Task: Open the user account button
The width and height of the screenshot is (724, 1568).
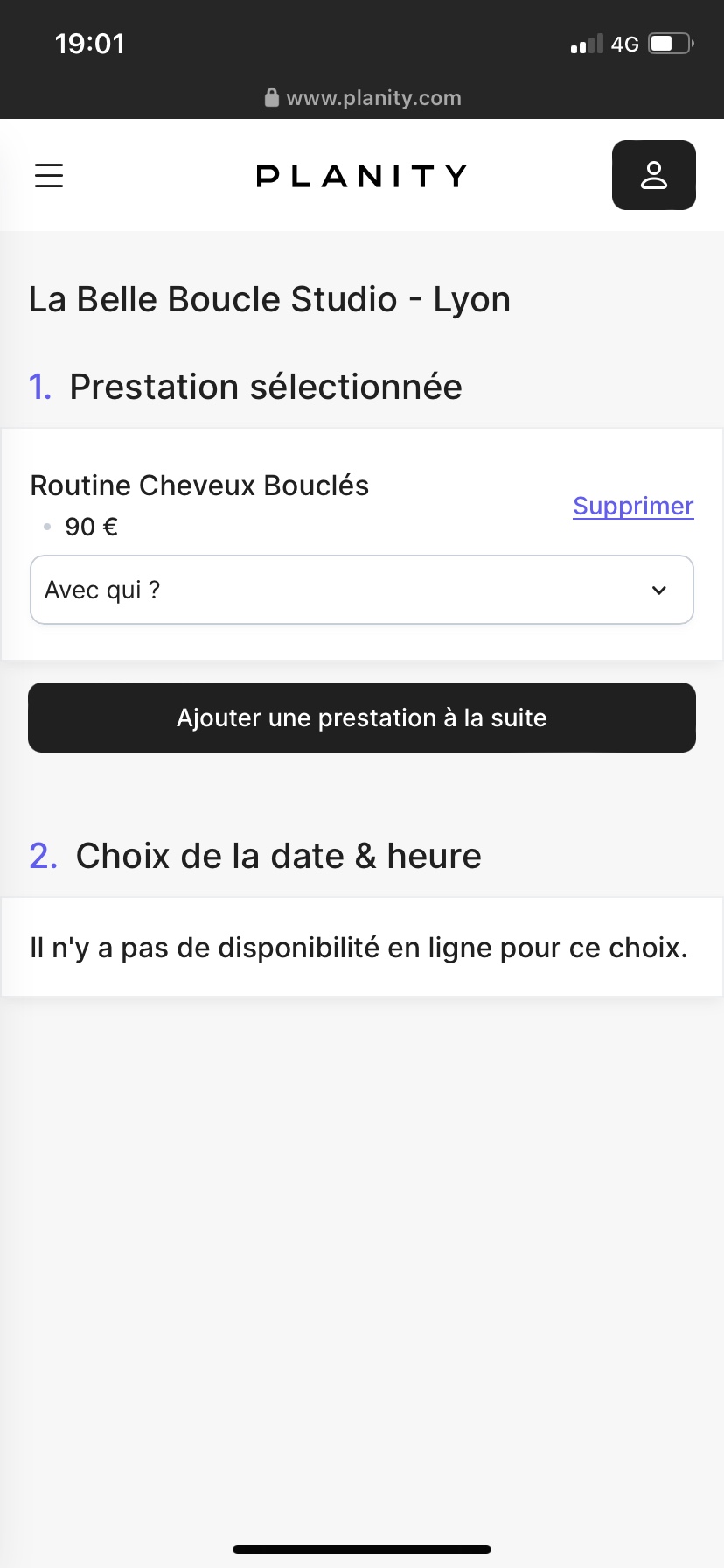Action: [x=653, y=175]
